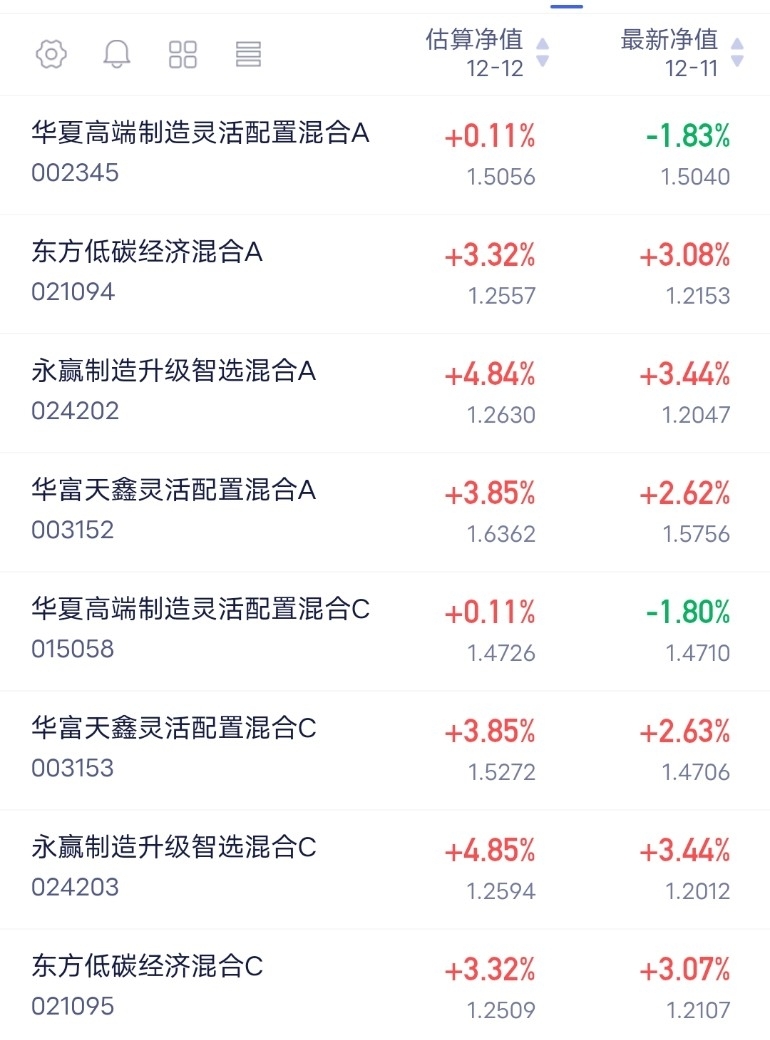This screenshot has height=1040, width=770.
Task: Open the notifications bell icon
Action: pos(117,54)
